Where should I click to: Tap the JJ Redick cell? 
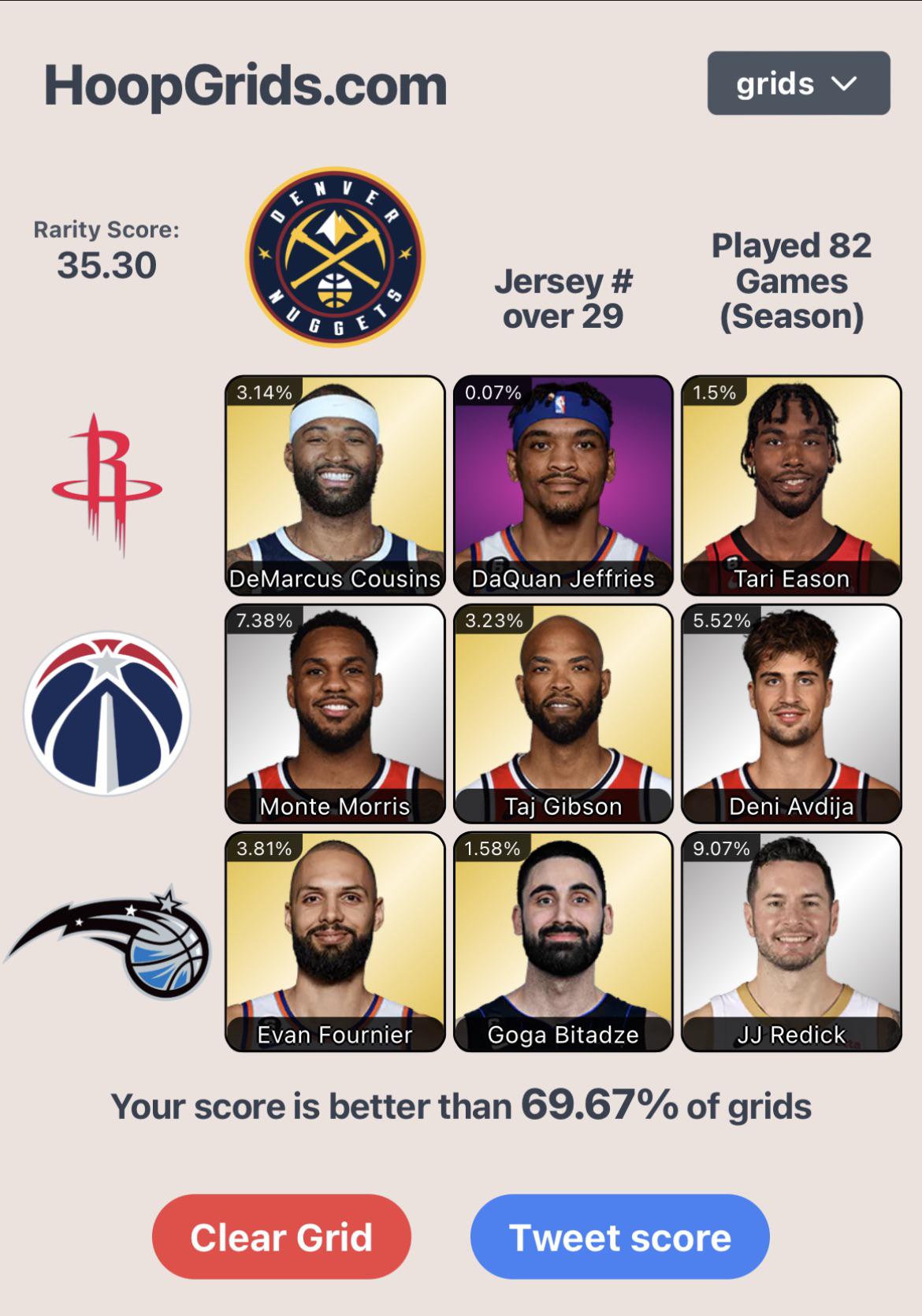791,942
